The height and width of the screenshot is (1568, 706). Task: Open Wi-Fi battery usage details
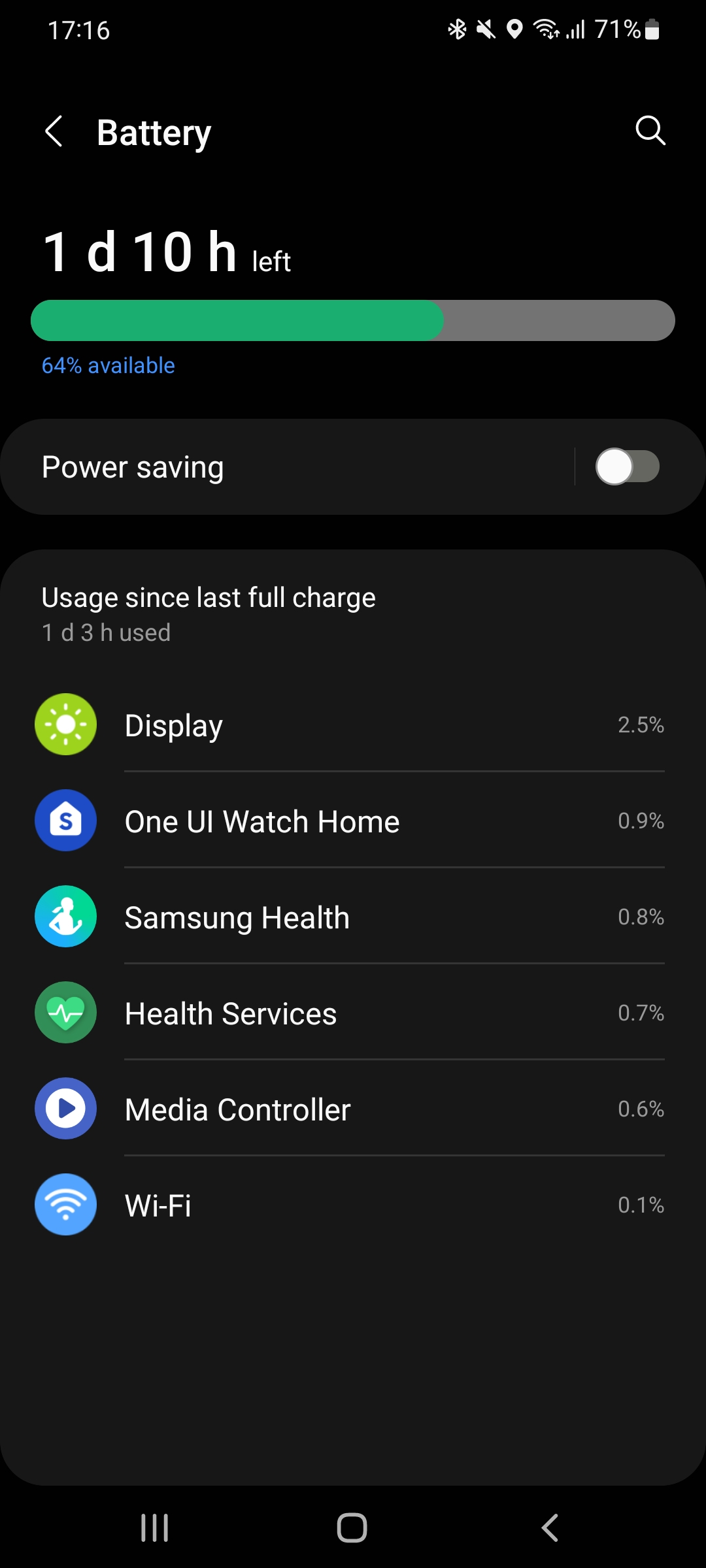pos(353,1205)
